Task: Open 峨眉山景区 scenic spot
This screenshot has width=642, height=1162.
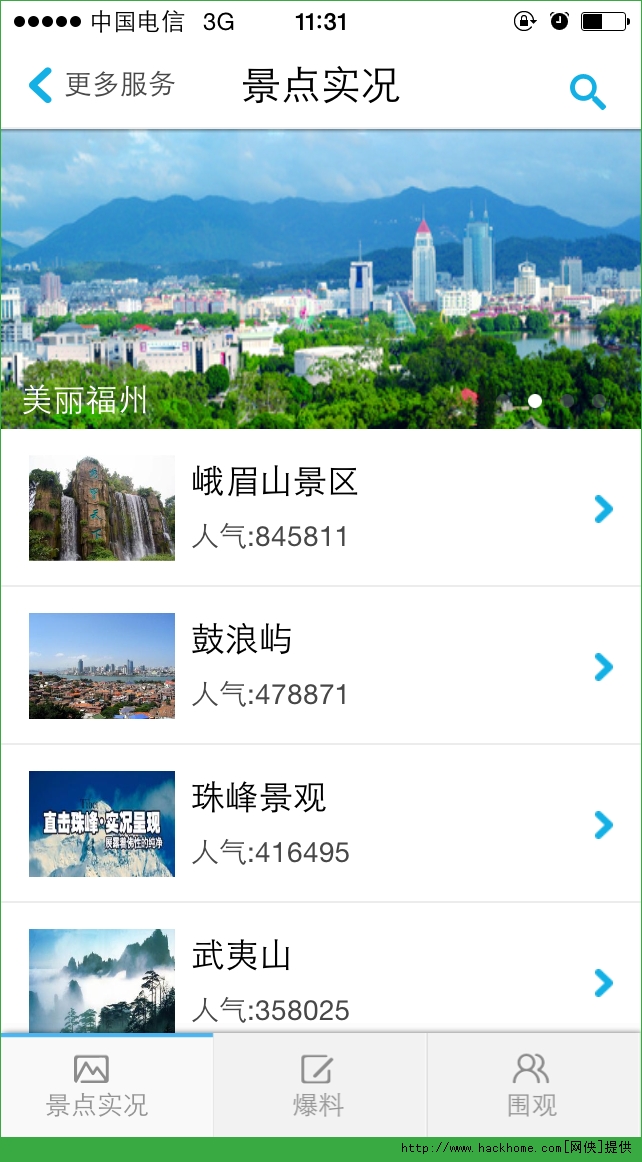Action: pos(320,508)
